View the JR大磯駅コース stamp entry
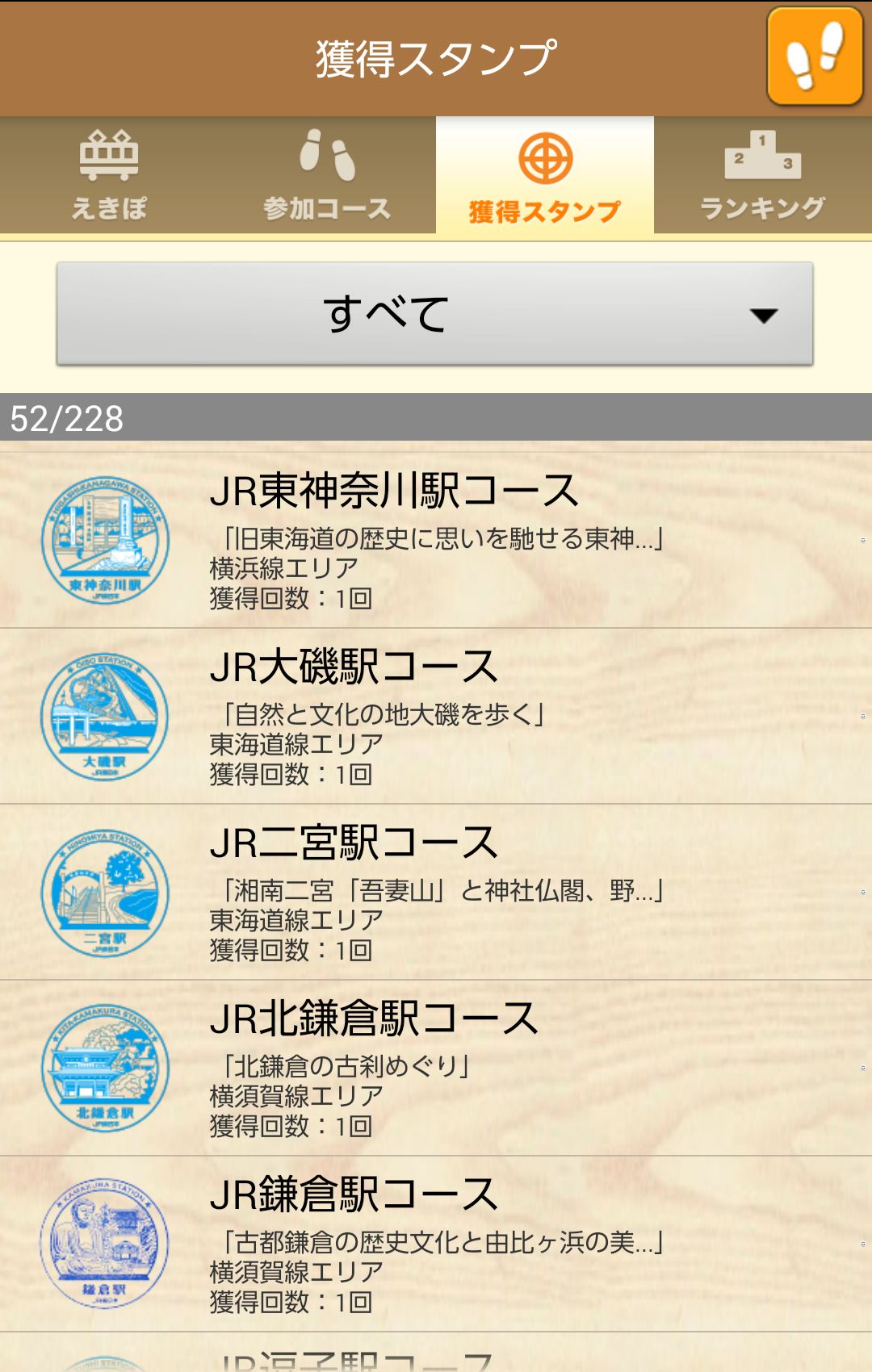 (x=436, y=717)
